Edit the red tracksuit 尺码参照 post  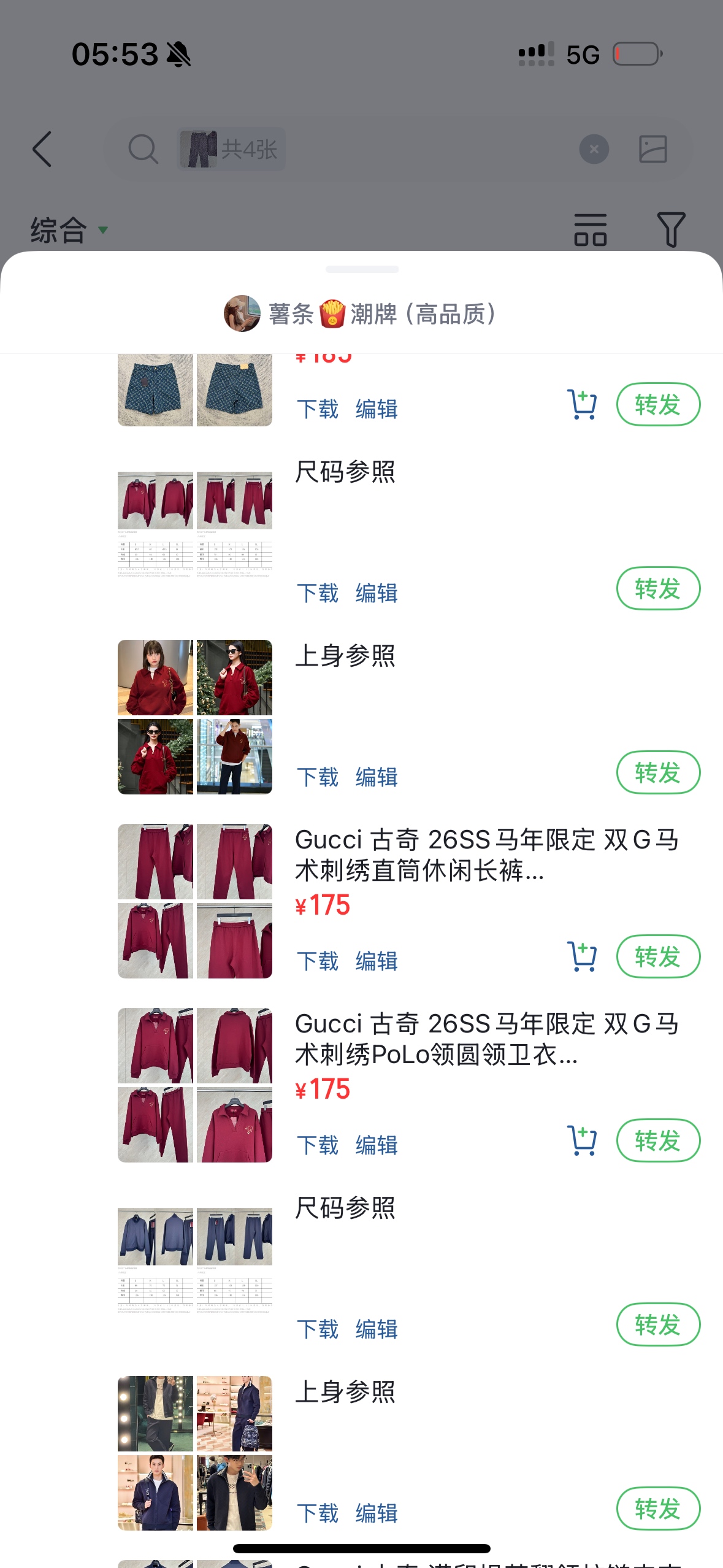pyautogui.click(x=377, y=593)
